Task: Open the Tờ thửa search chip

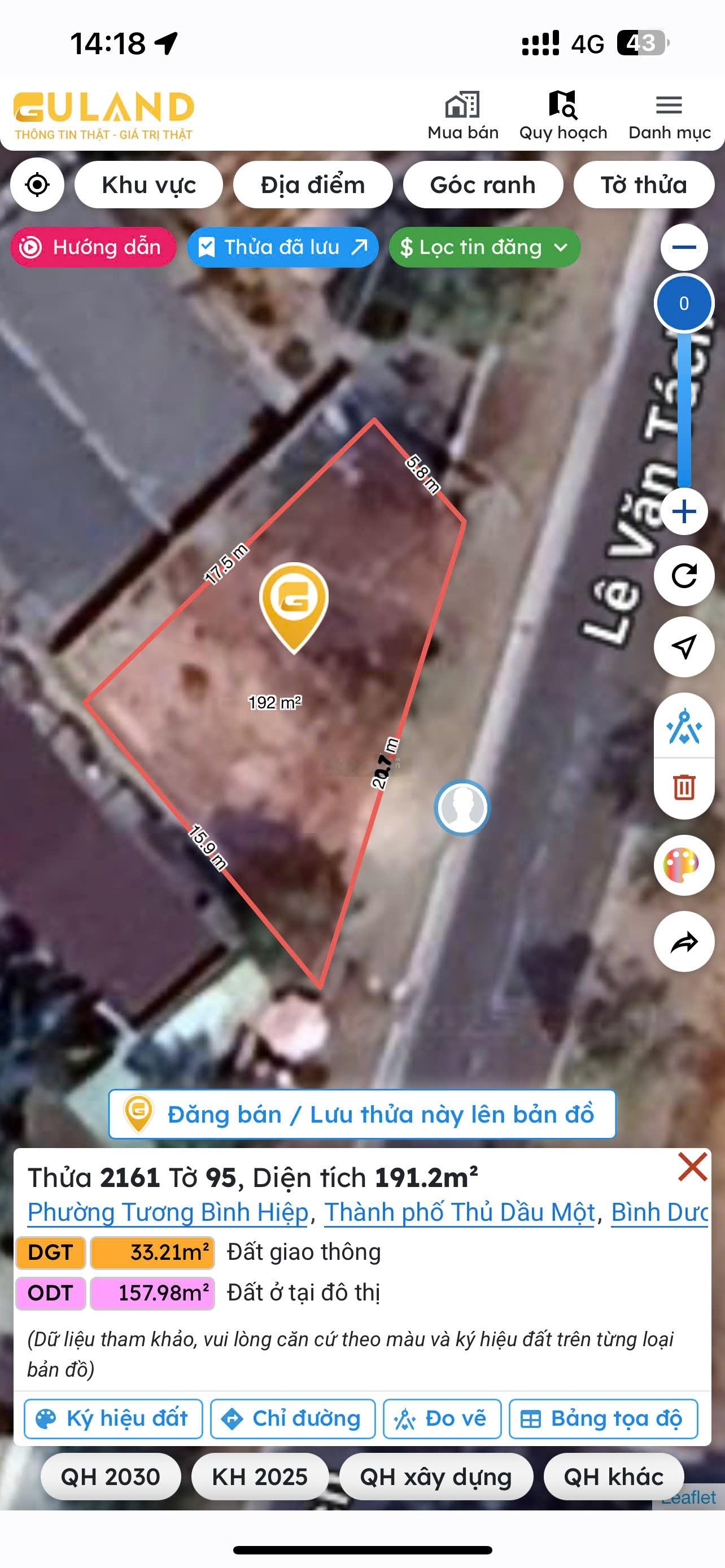Action: (x=644, y=185)
